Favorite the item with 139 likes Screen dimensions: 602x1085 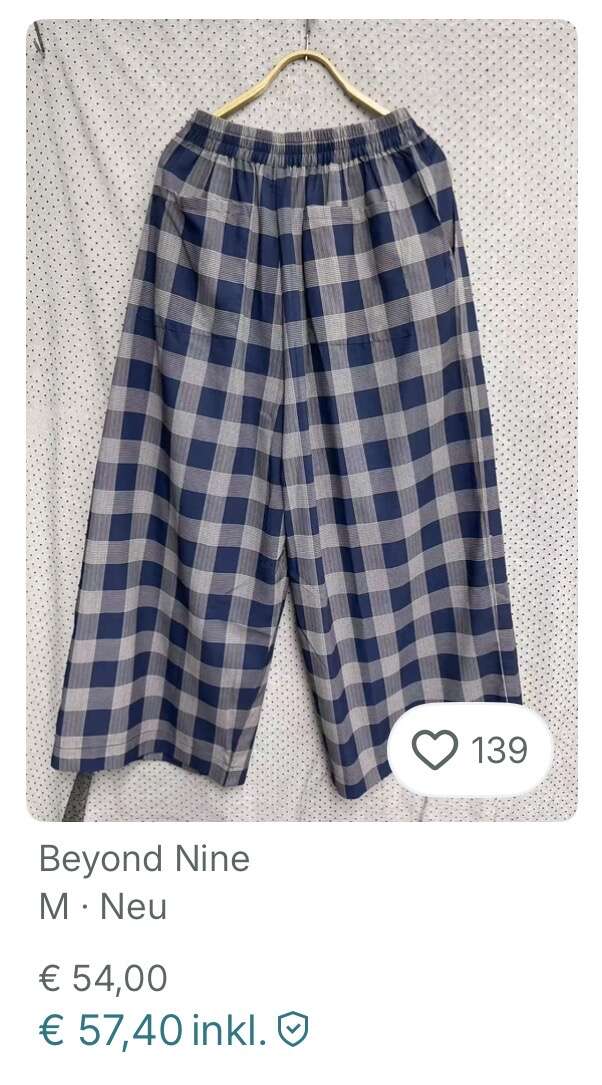click(x=435, y=749)
